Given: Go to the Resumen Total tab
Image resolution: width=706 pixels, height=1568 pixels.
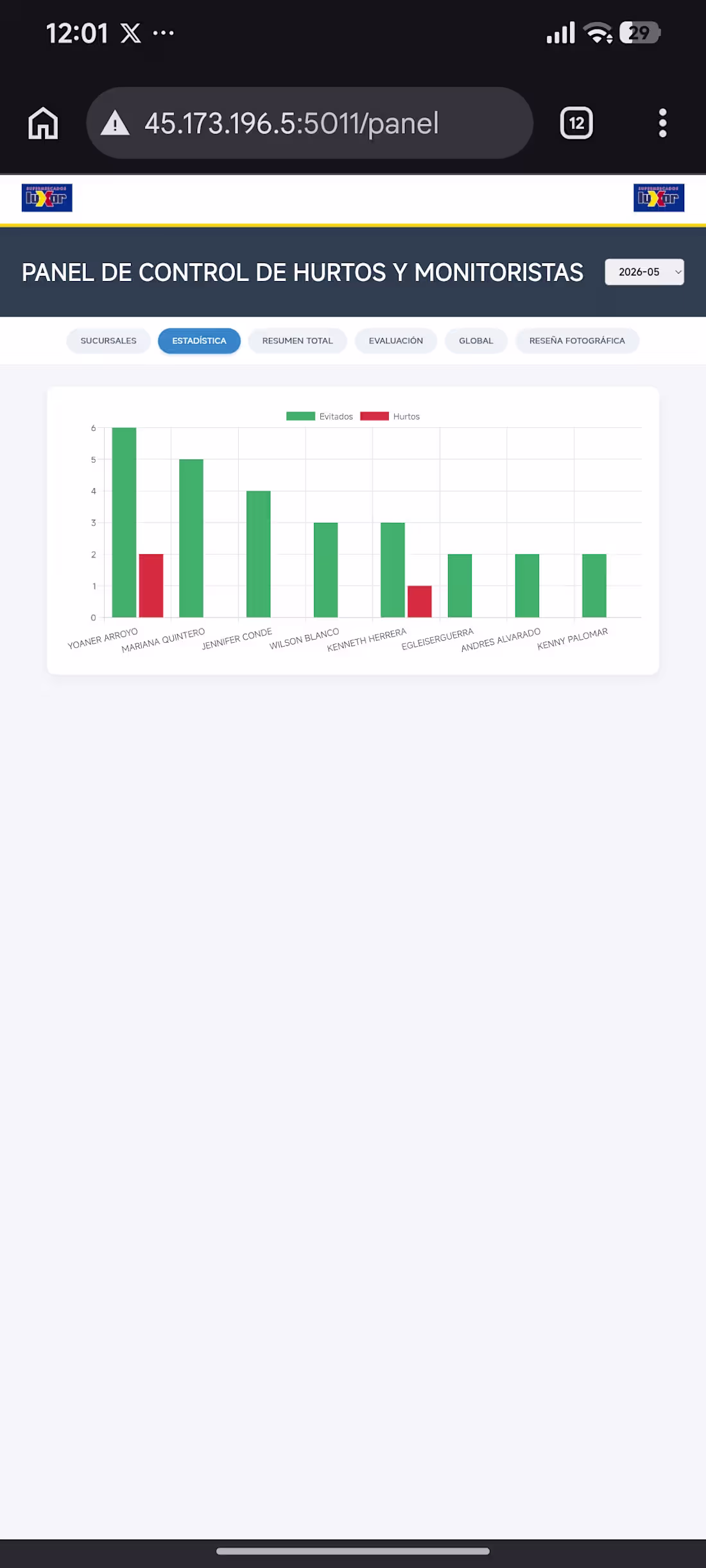Looking at the screenshot, I should tap(298, 341).
